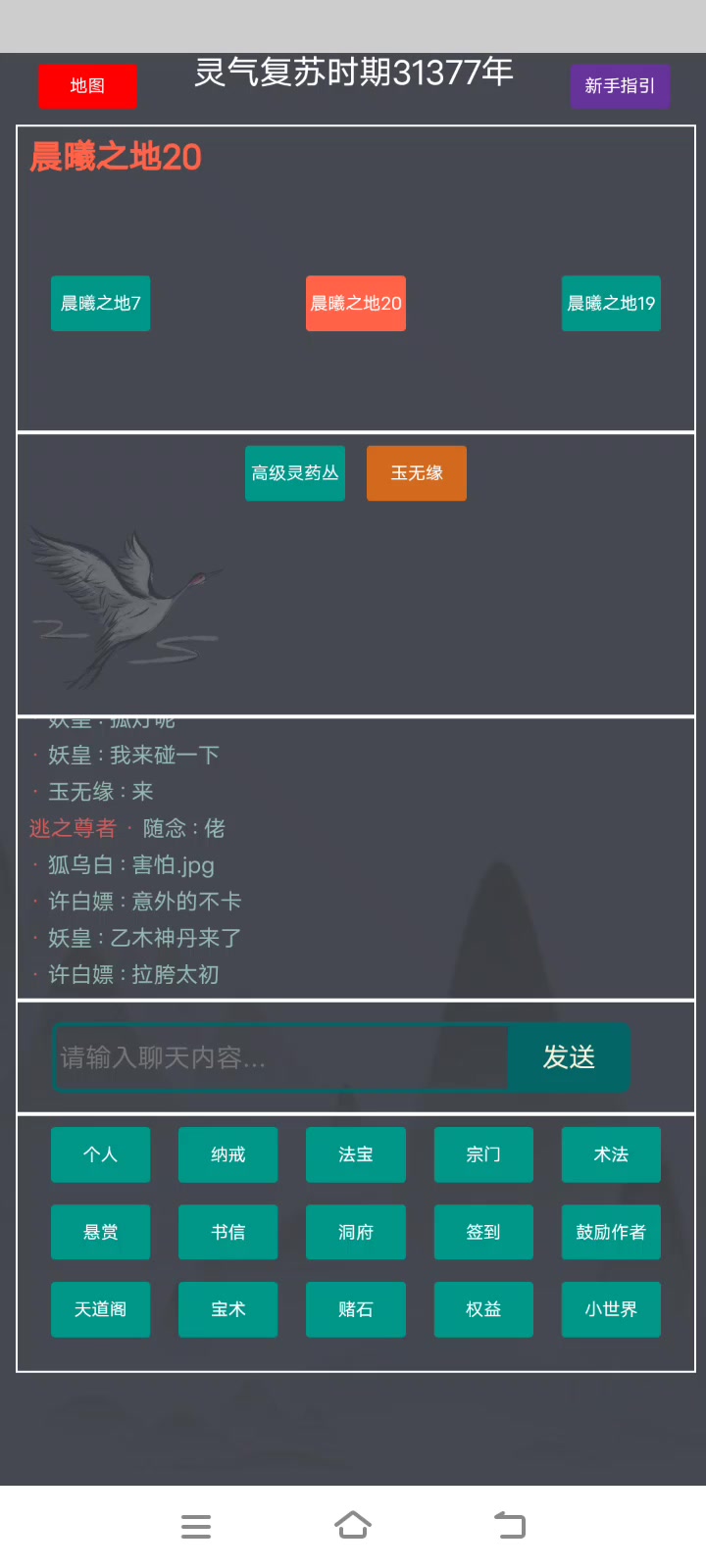Open 书信 letters

point(227,1232)
